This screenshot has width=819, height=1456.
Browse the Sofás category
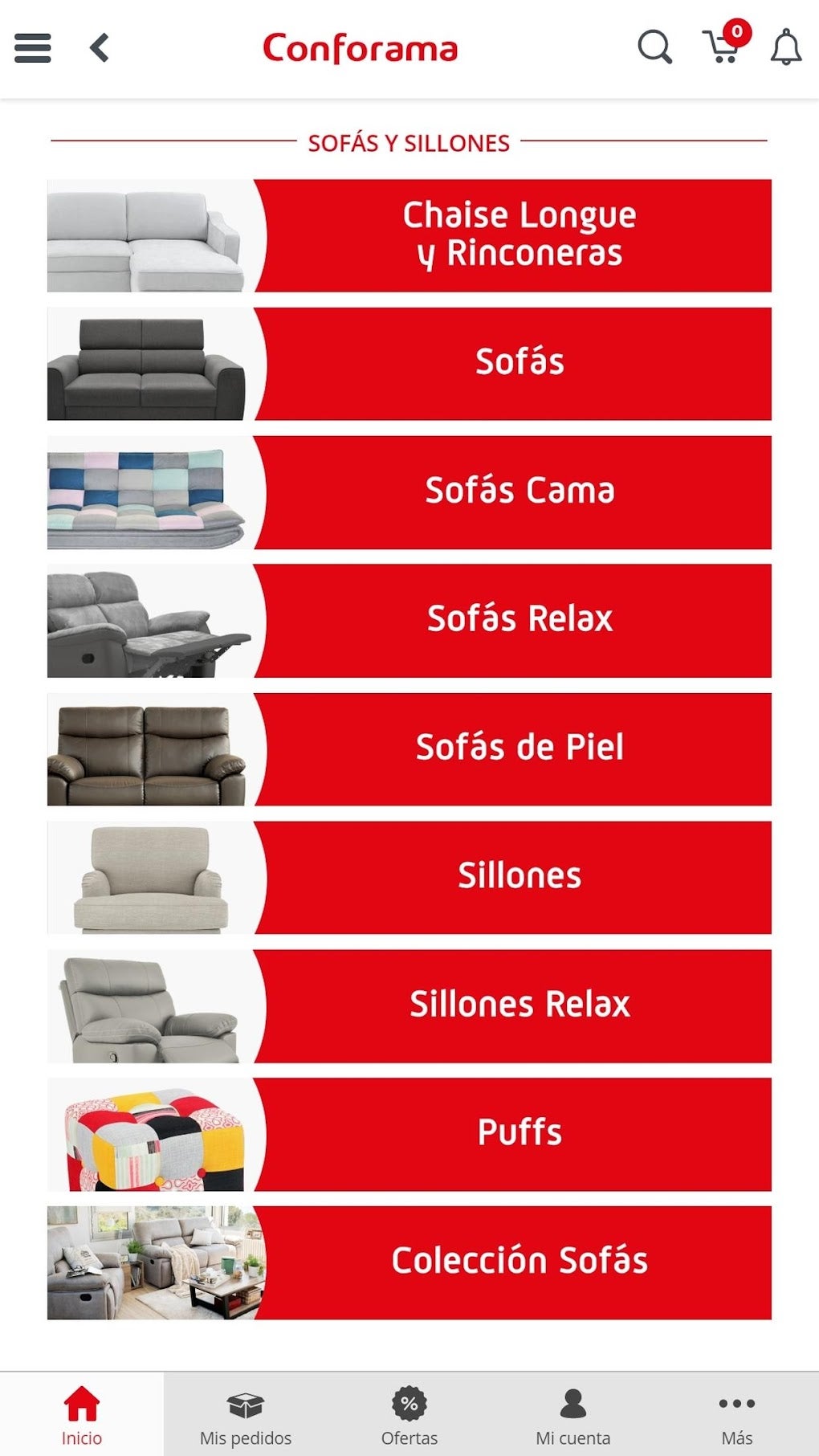click(x=409, y=363)
